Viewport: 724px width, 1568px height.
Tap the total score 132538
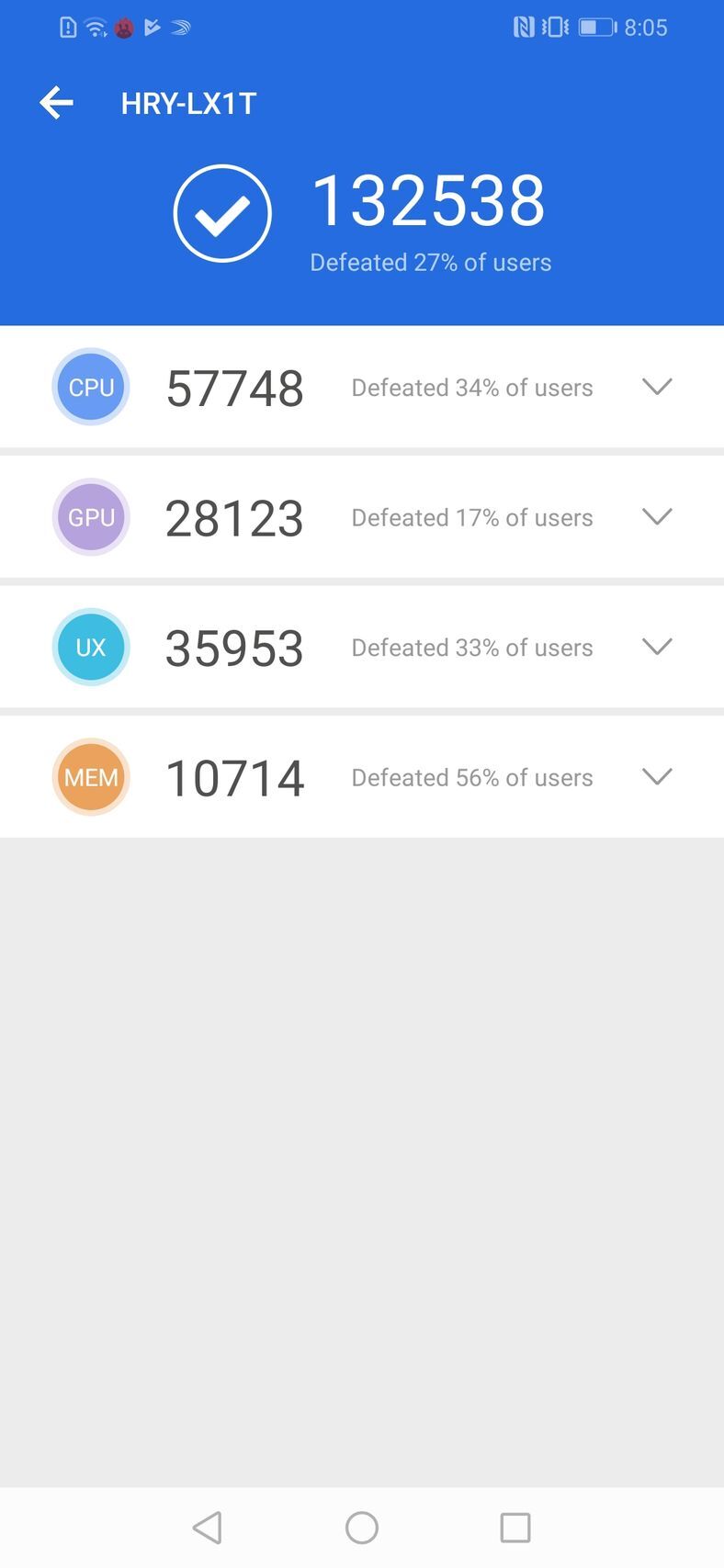click(x=430, y=198)
